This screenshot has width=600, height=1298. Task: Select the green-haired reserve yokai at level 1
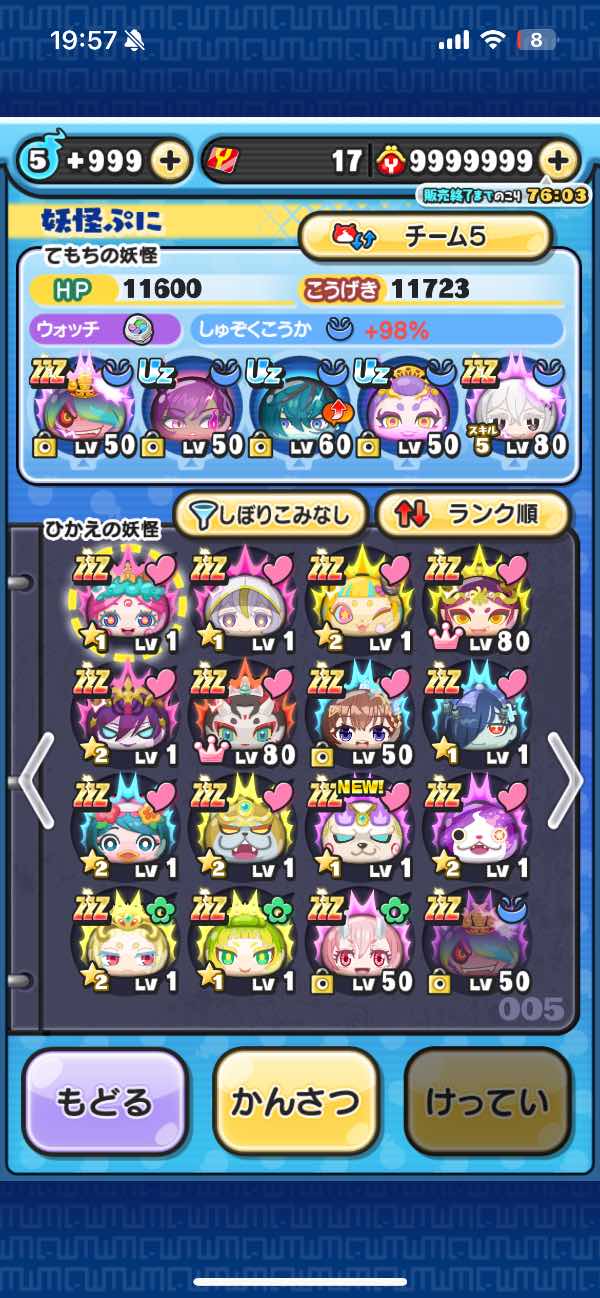pyautogui.click(x=240, y=940)
